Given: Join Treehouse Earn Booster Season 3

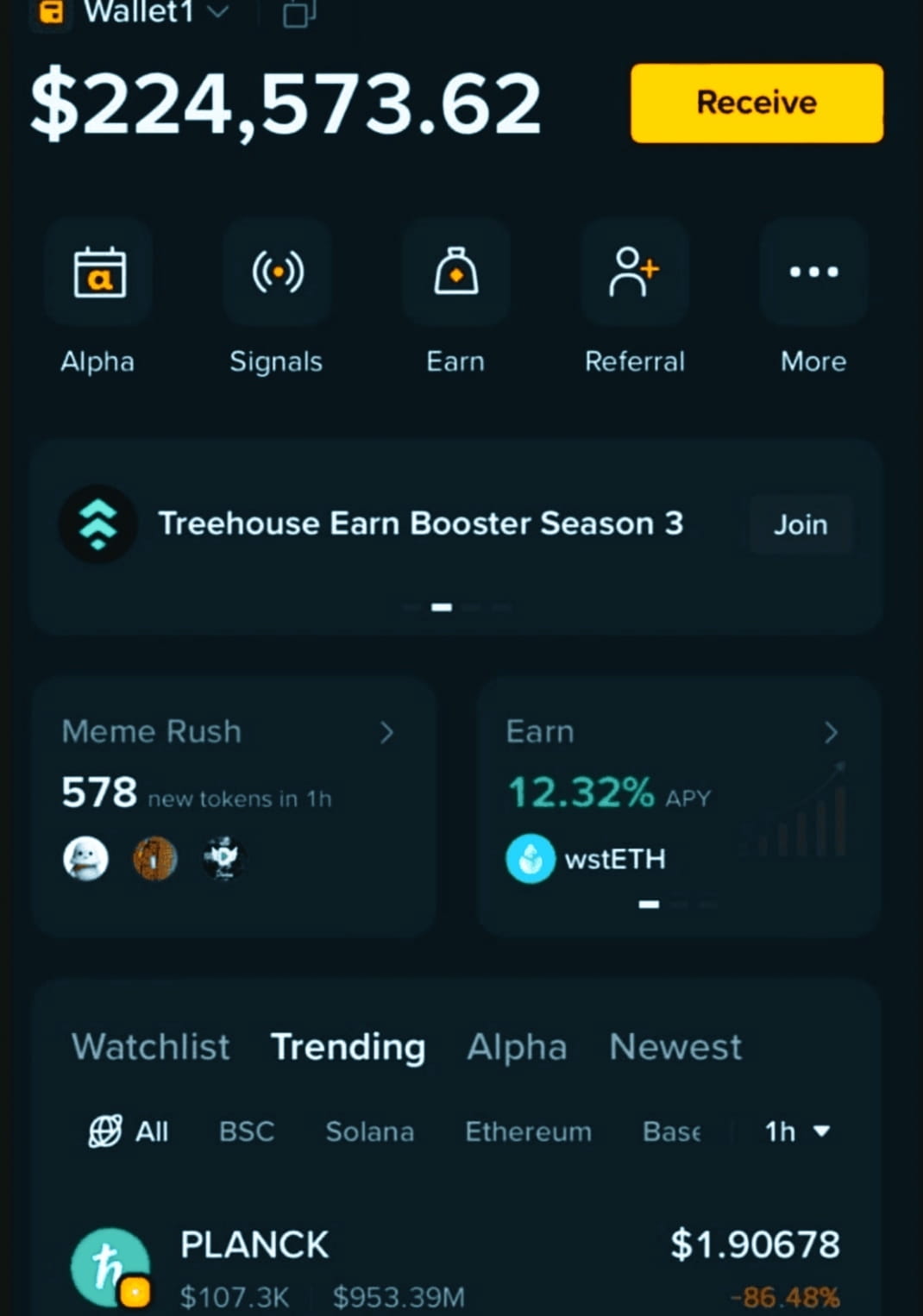Looking at the screenshot, I should click(800, 524).
